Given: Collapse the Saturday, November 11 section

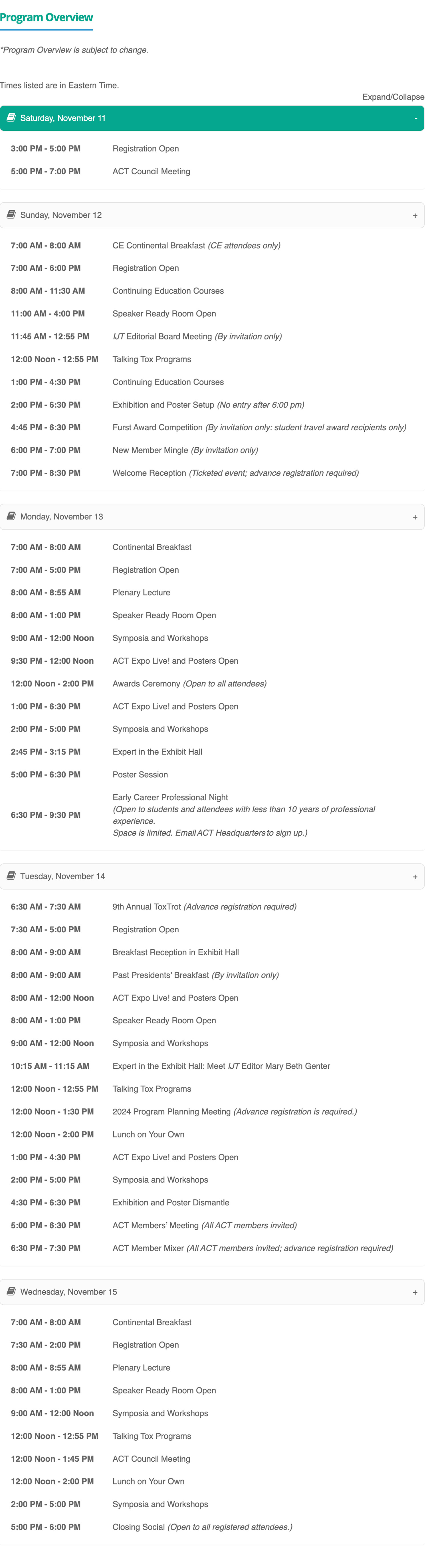Looking at the screenshot, I should pyautogui.click(x=212, y=118).
